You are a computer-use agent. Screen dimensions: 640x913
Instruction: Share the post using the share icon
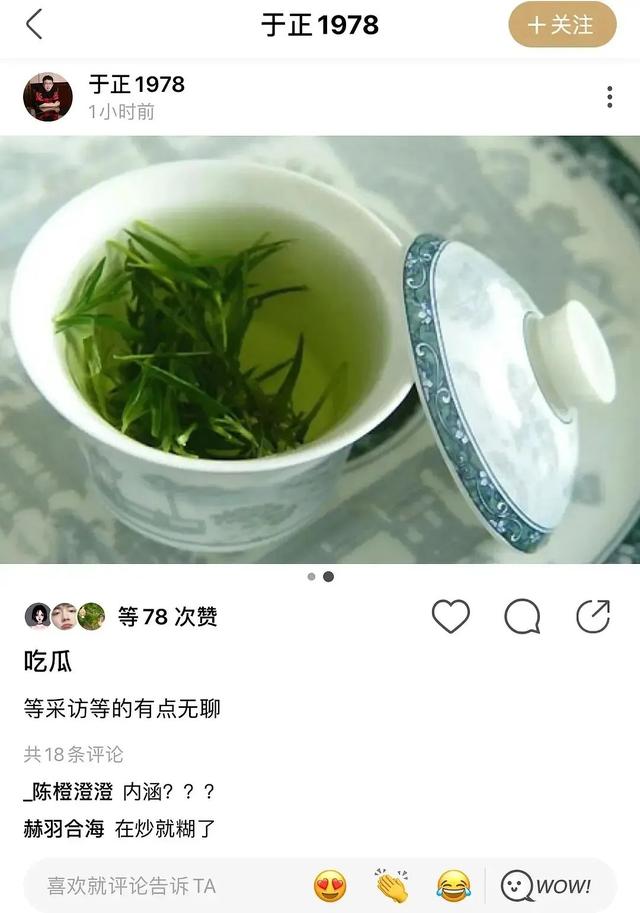[593, 617]
